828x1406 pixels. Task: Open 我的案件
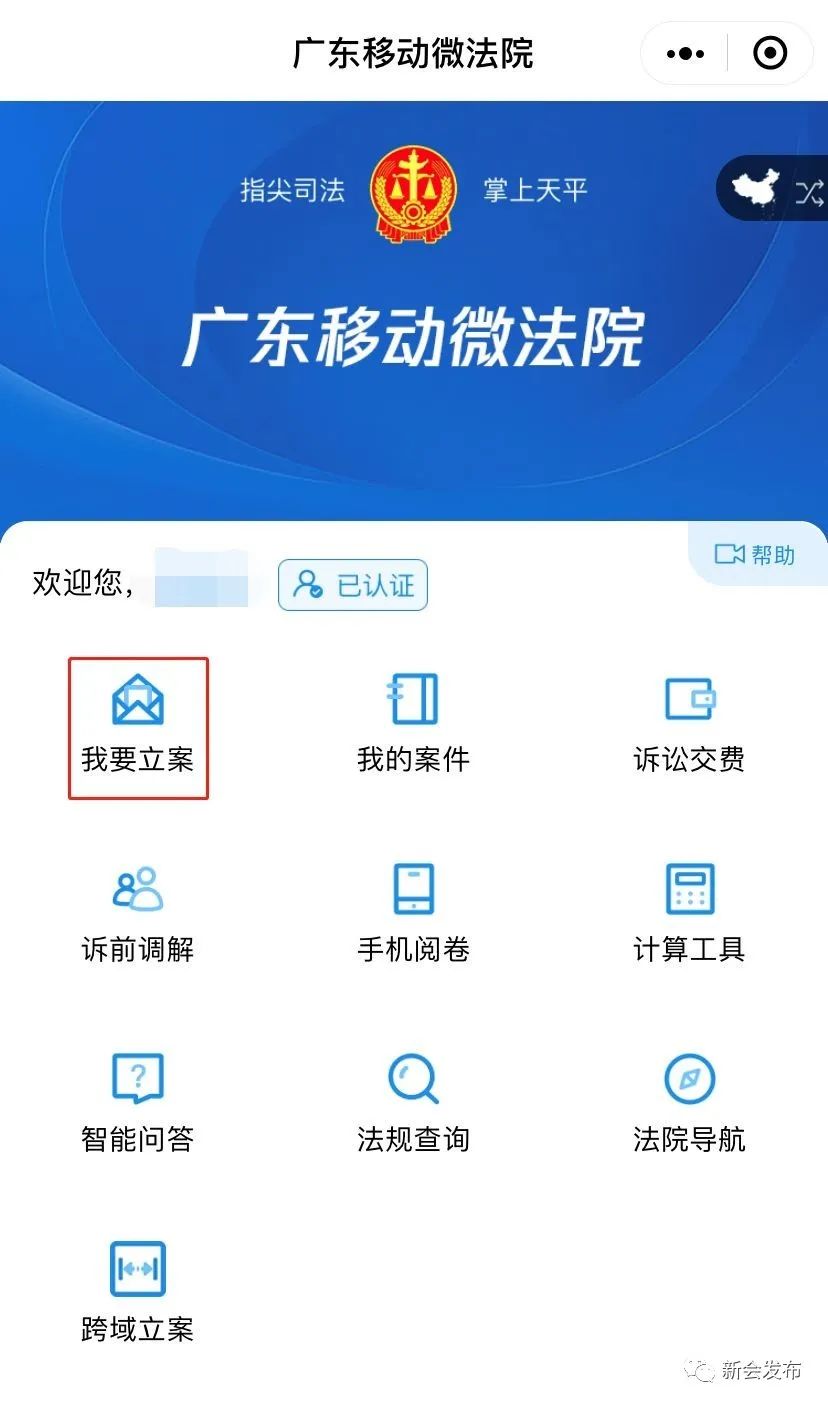click(413, 726)
